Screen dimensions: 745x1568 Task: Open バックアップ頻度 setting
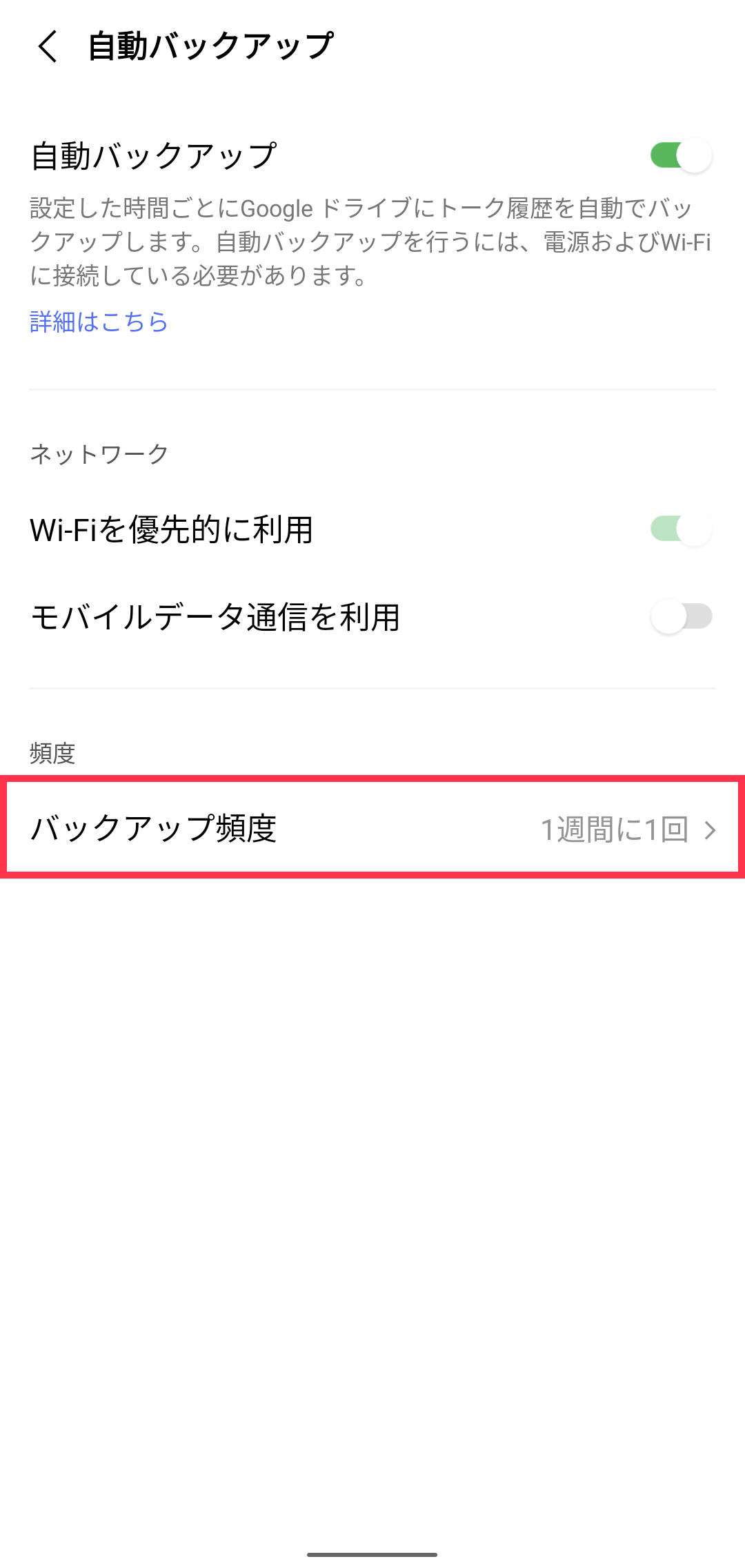[372, 828]
